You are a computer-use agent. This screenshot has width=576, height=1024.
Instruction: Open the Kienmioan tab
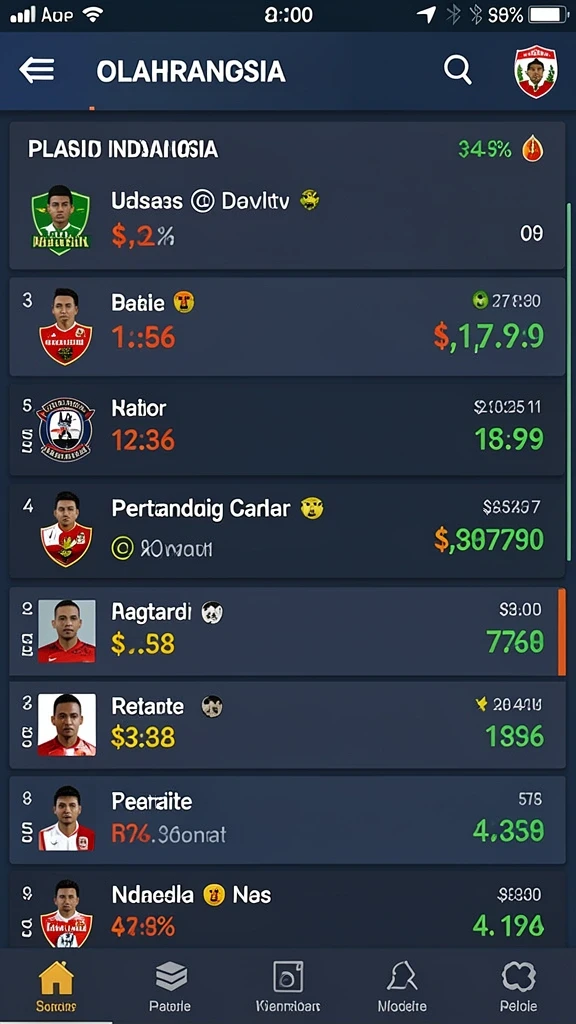(288, 986)
